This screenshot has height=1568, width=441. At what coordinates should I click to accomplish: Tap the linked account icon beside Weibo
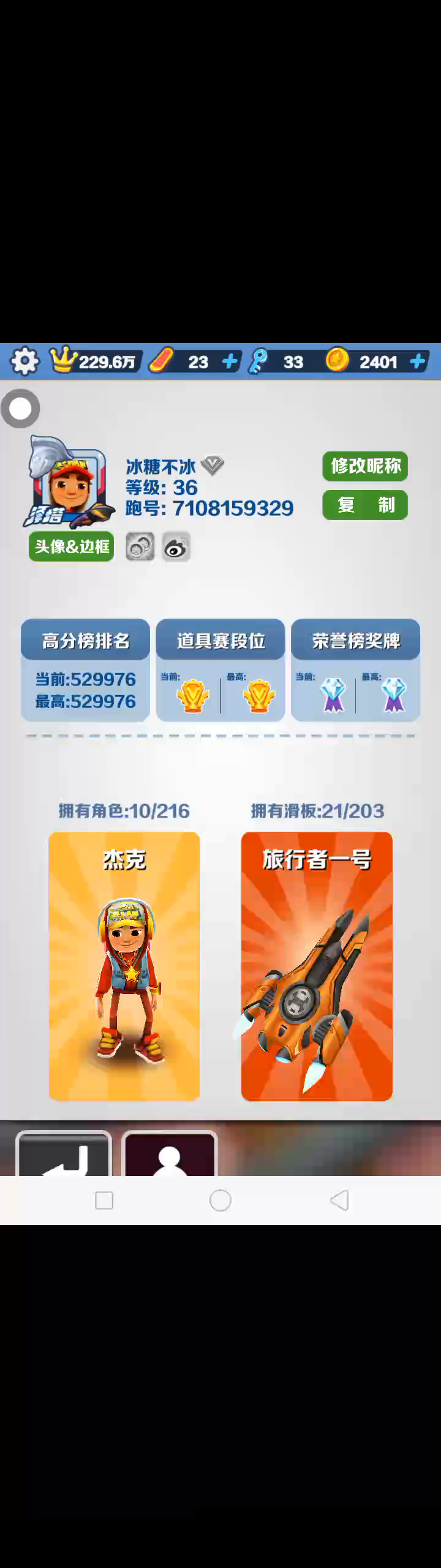[140, 547]
